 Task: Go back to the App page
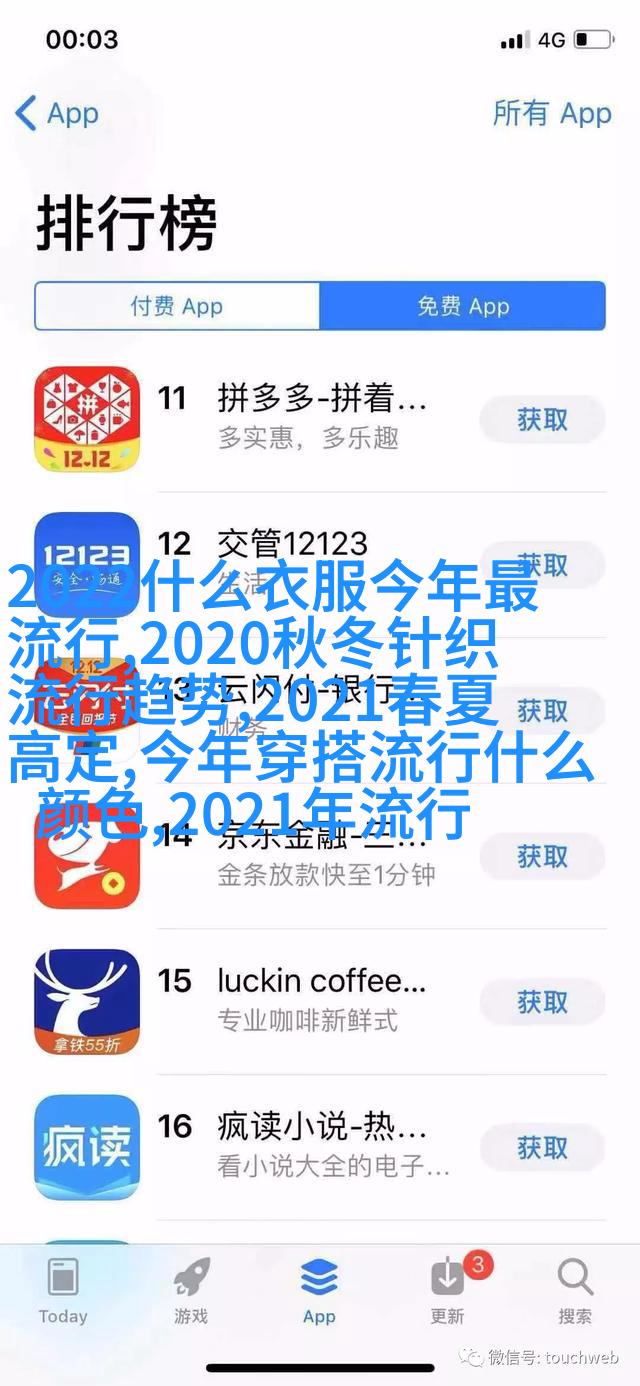coord(57,113)
